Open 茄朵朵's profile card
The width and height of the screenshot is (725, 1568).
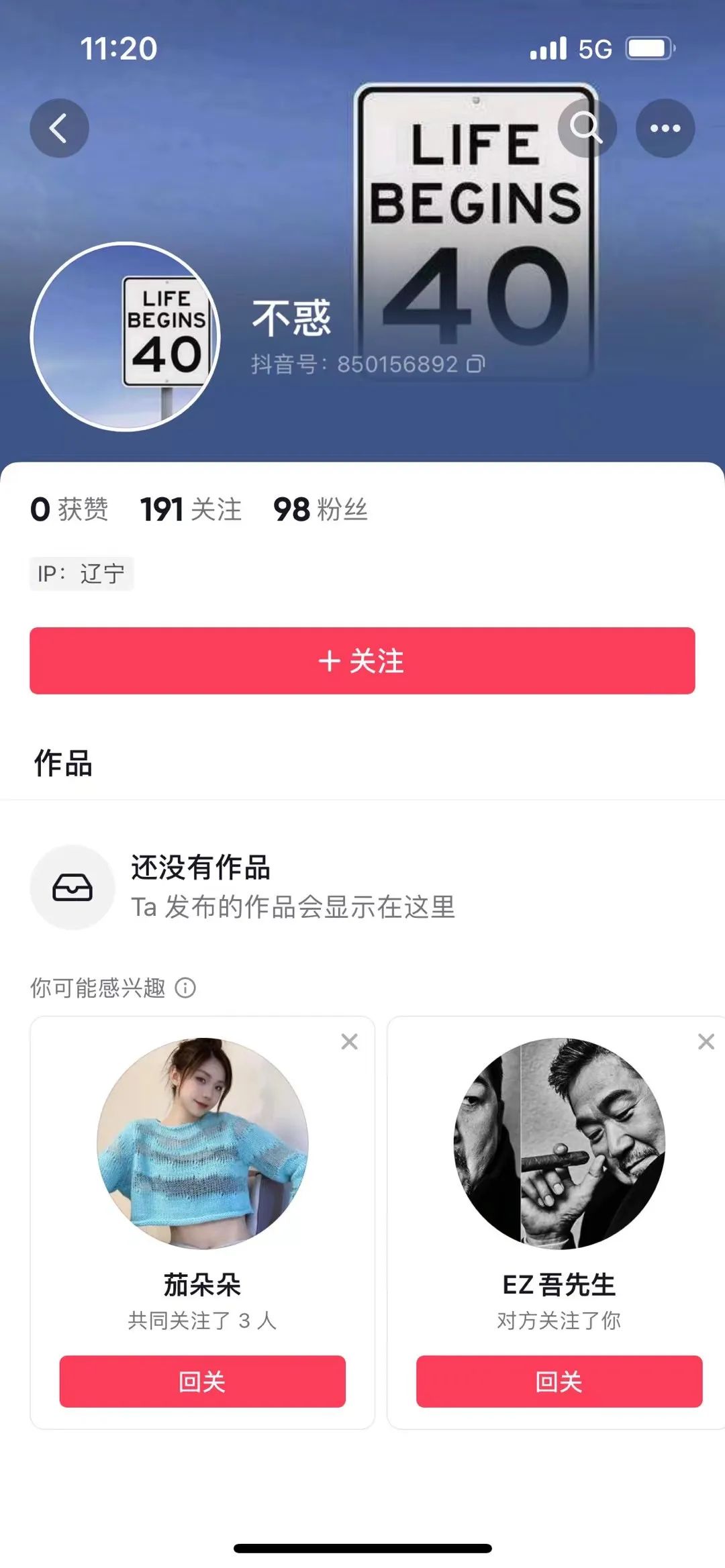202,1143
